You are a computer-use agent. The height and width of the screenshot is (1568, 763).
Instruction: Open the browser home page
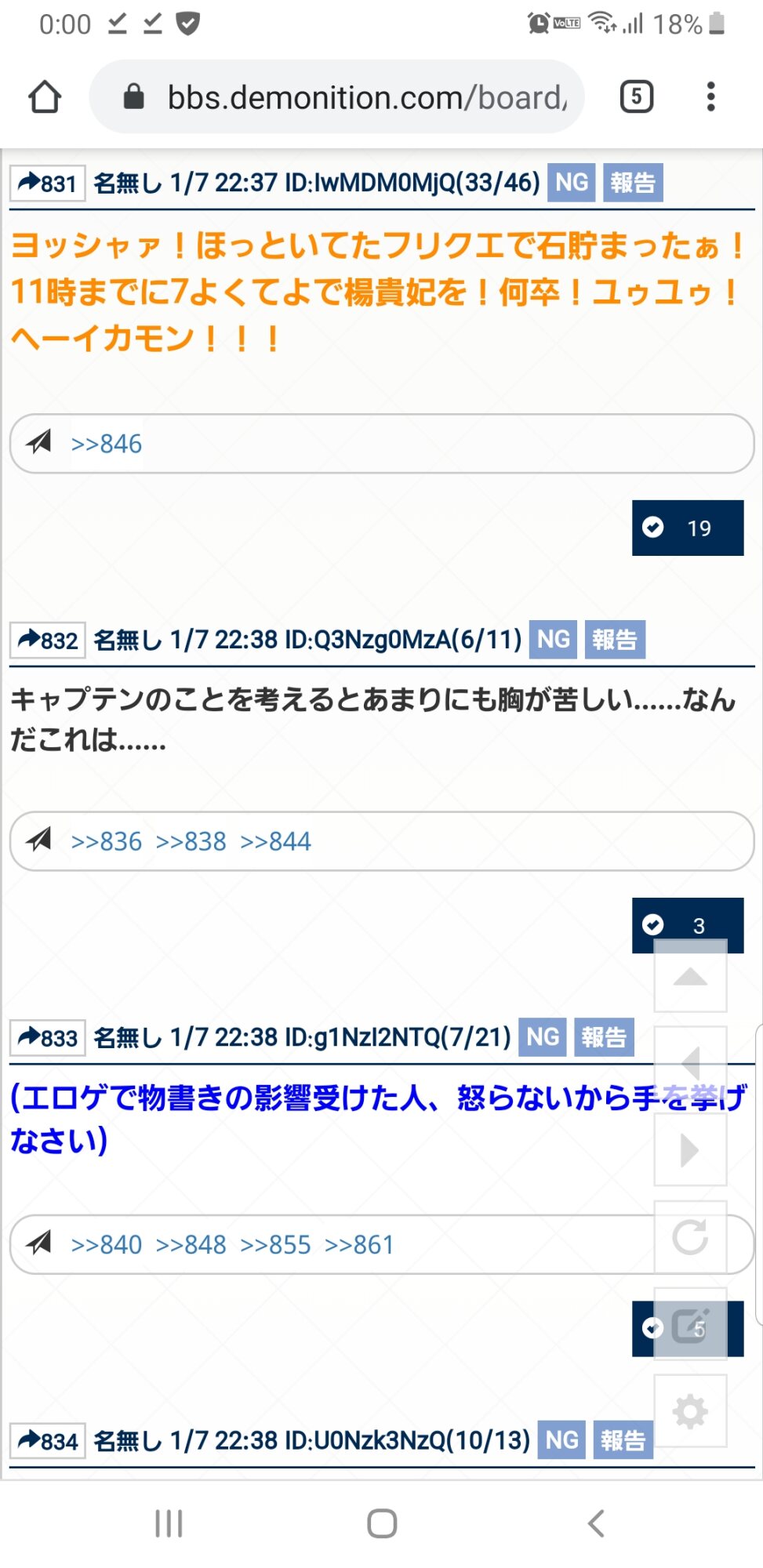point(45,97)
